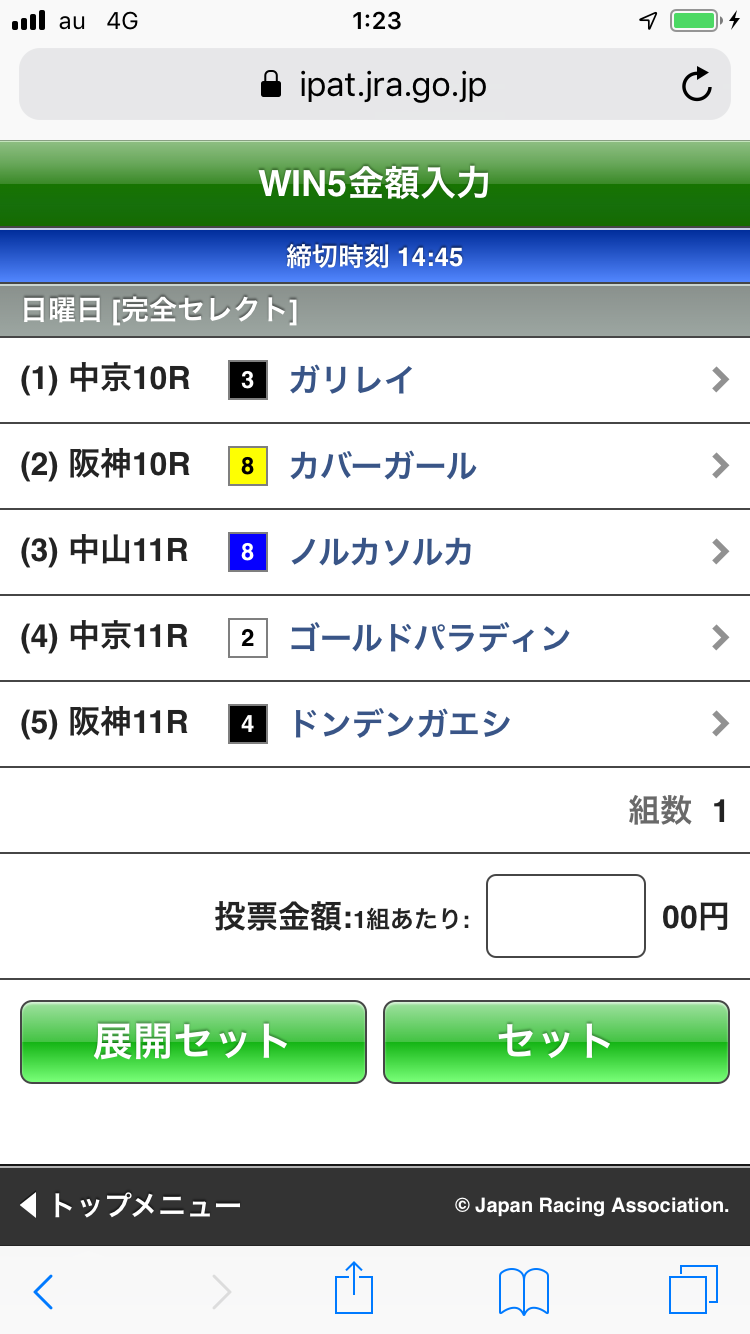This screenshot has height=1334, width=750.
Task: Open the 中京10R ガリレイ row
Action: pos(375,380)
